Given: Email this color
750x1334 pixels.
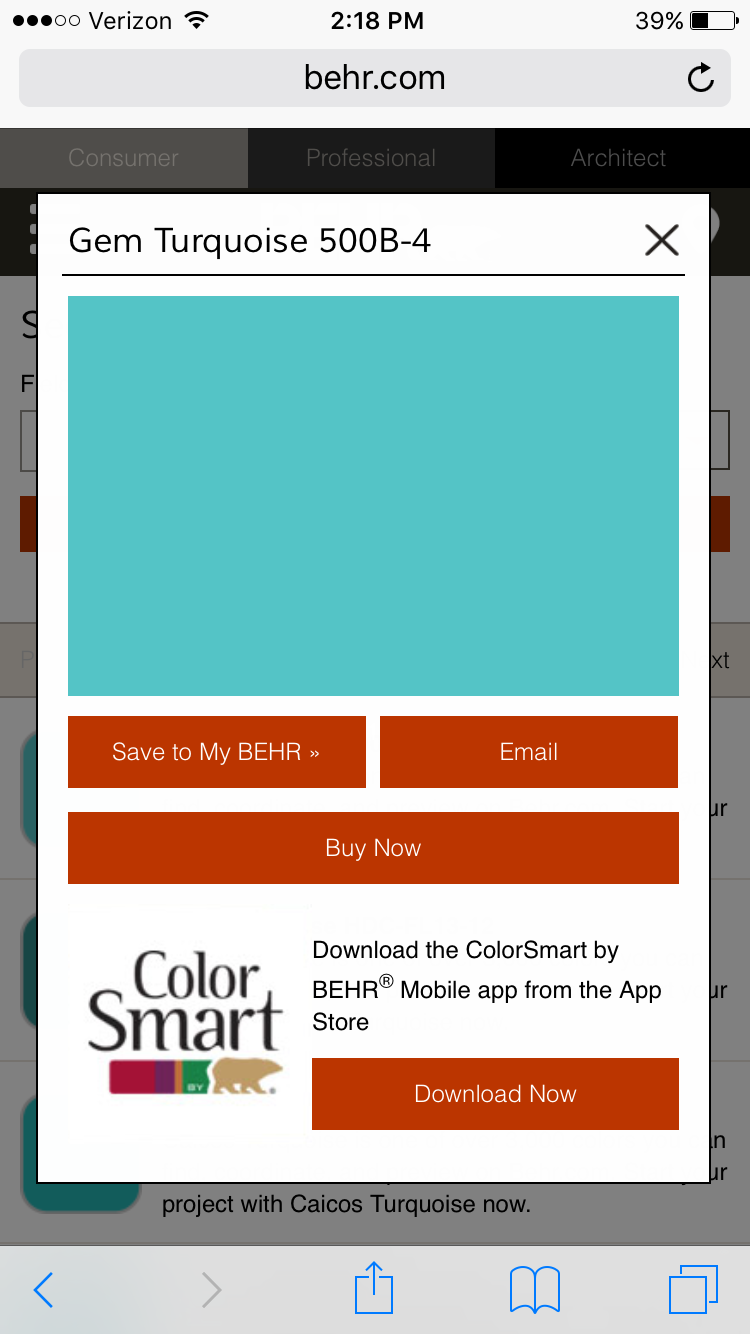Looking at the screenshot, I should [x=529, y=752].
